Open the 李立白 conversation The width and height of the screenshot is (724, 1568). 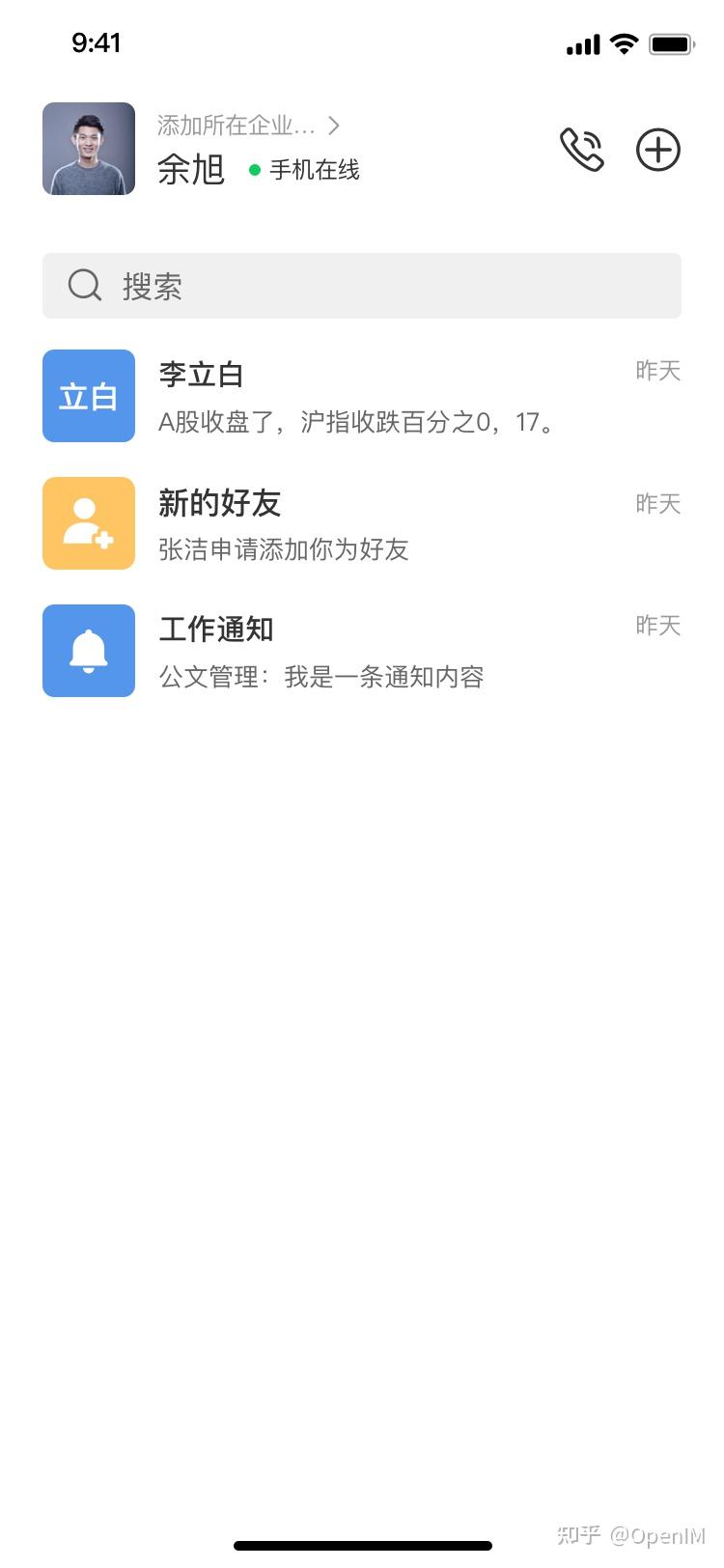tap(362, 395)
